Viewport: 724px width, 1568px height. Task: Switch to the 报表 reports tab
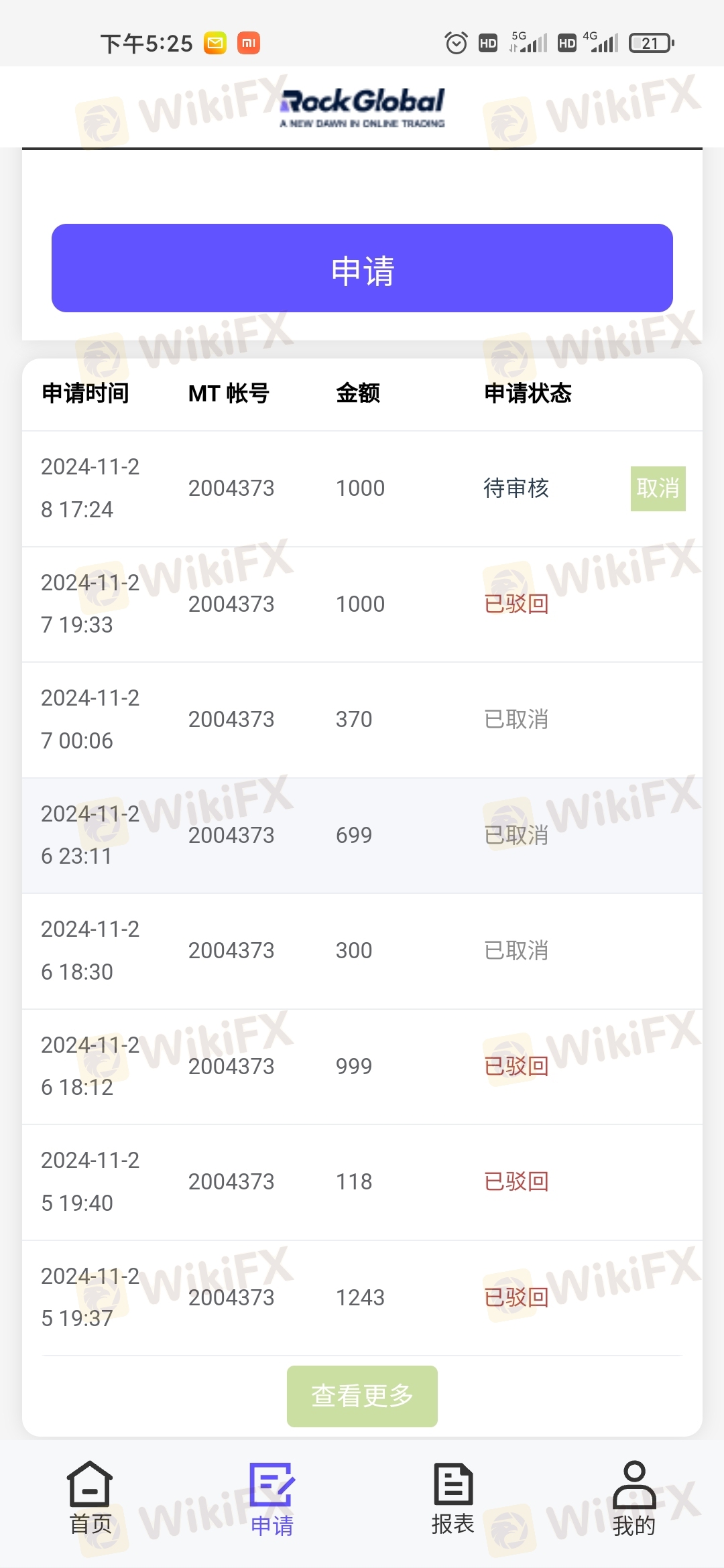point(452,1498)
